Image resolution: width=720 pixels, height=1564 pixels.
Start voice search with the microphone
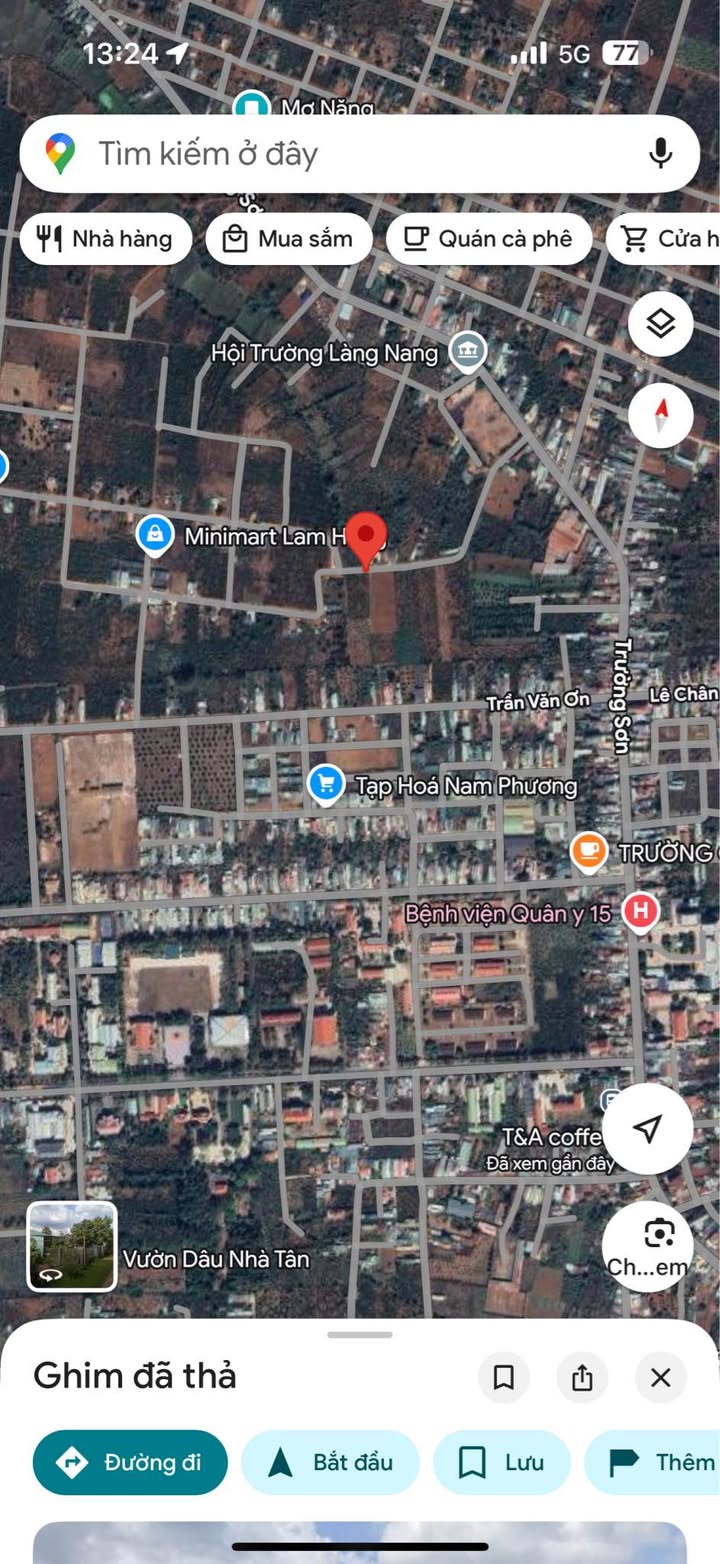[660, 154]
